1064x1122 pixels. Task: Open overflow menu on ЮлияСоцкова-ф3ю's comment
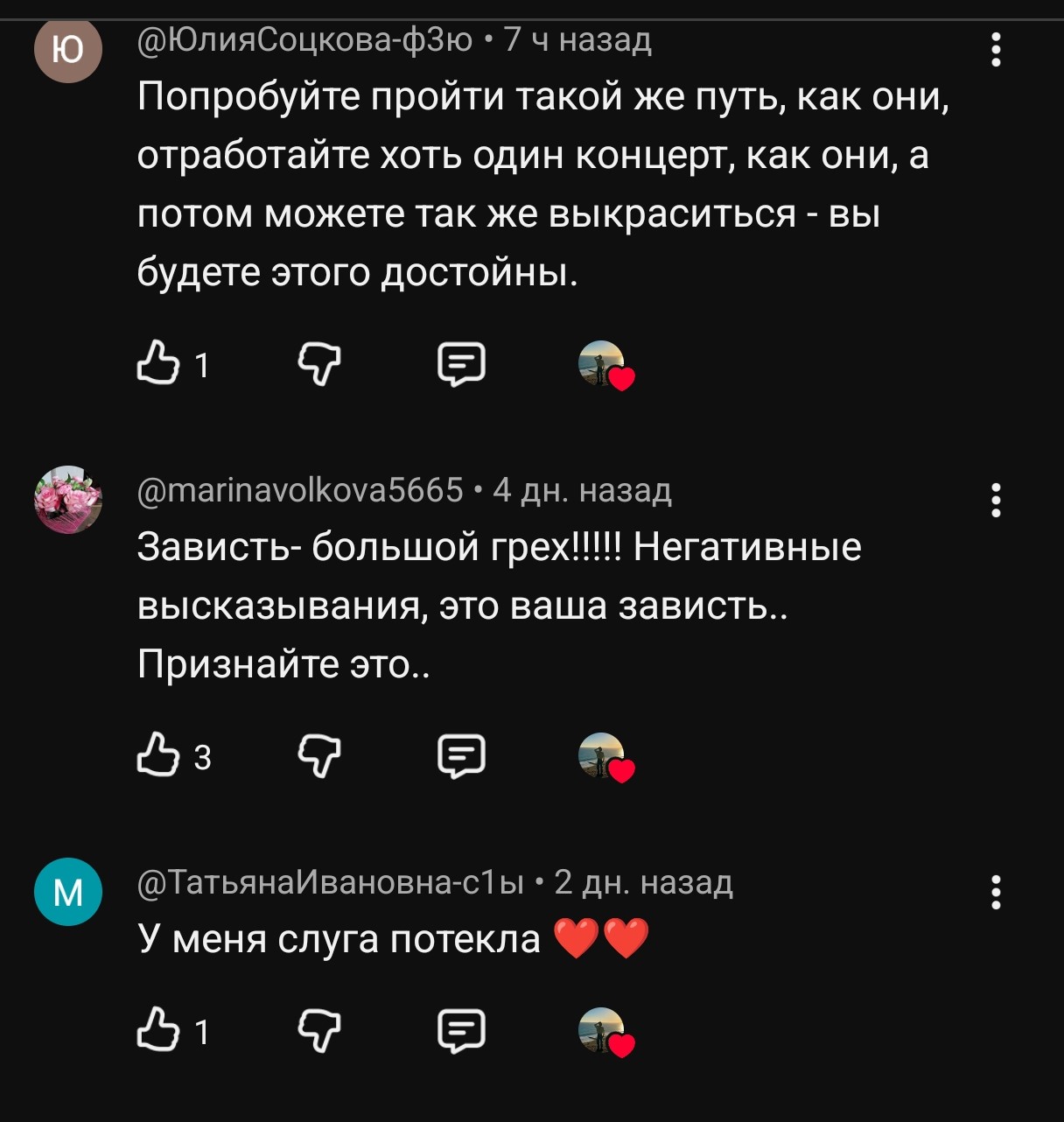(x=996, y=51)
